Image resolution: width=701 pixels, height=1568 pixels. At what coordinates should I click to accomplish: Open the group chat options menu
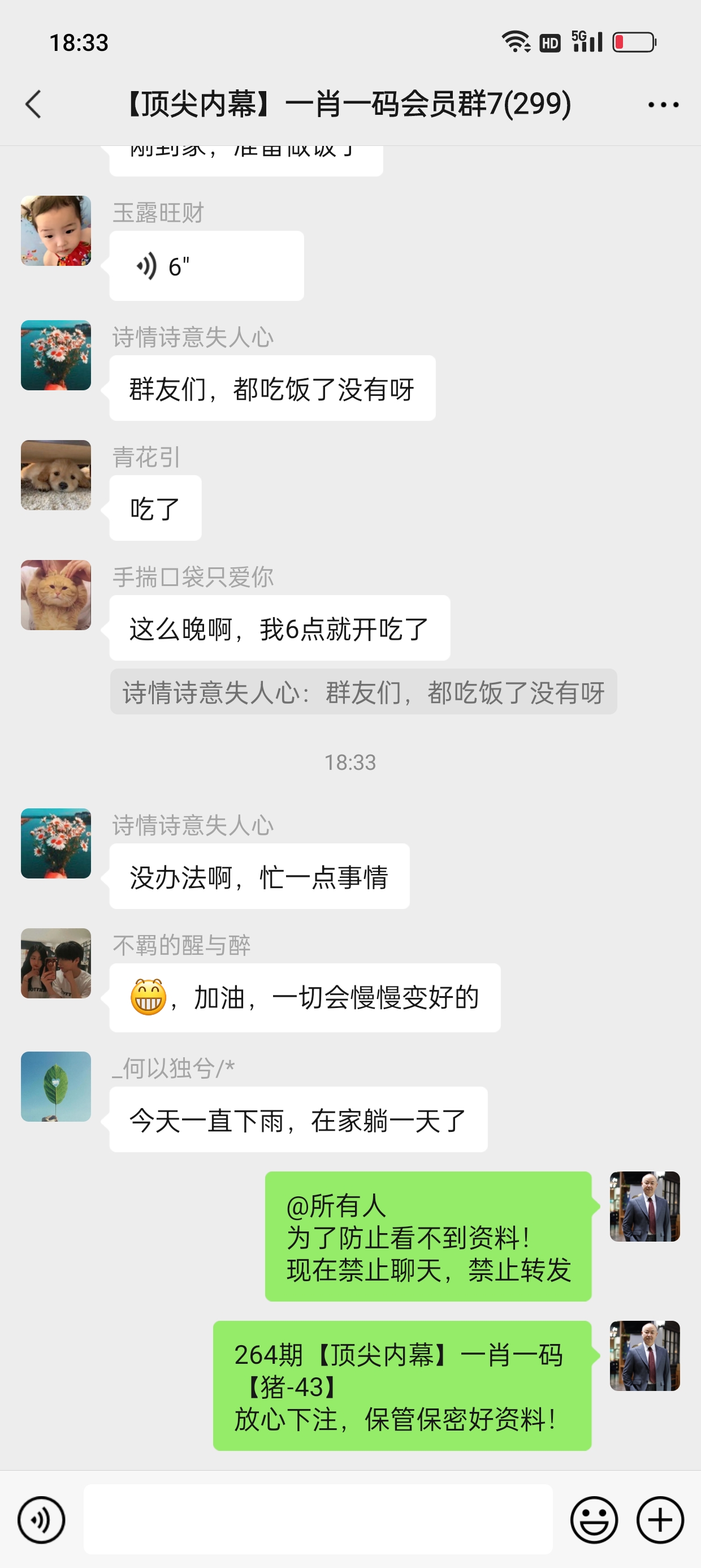tap(663, 105)
